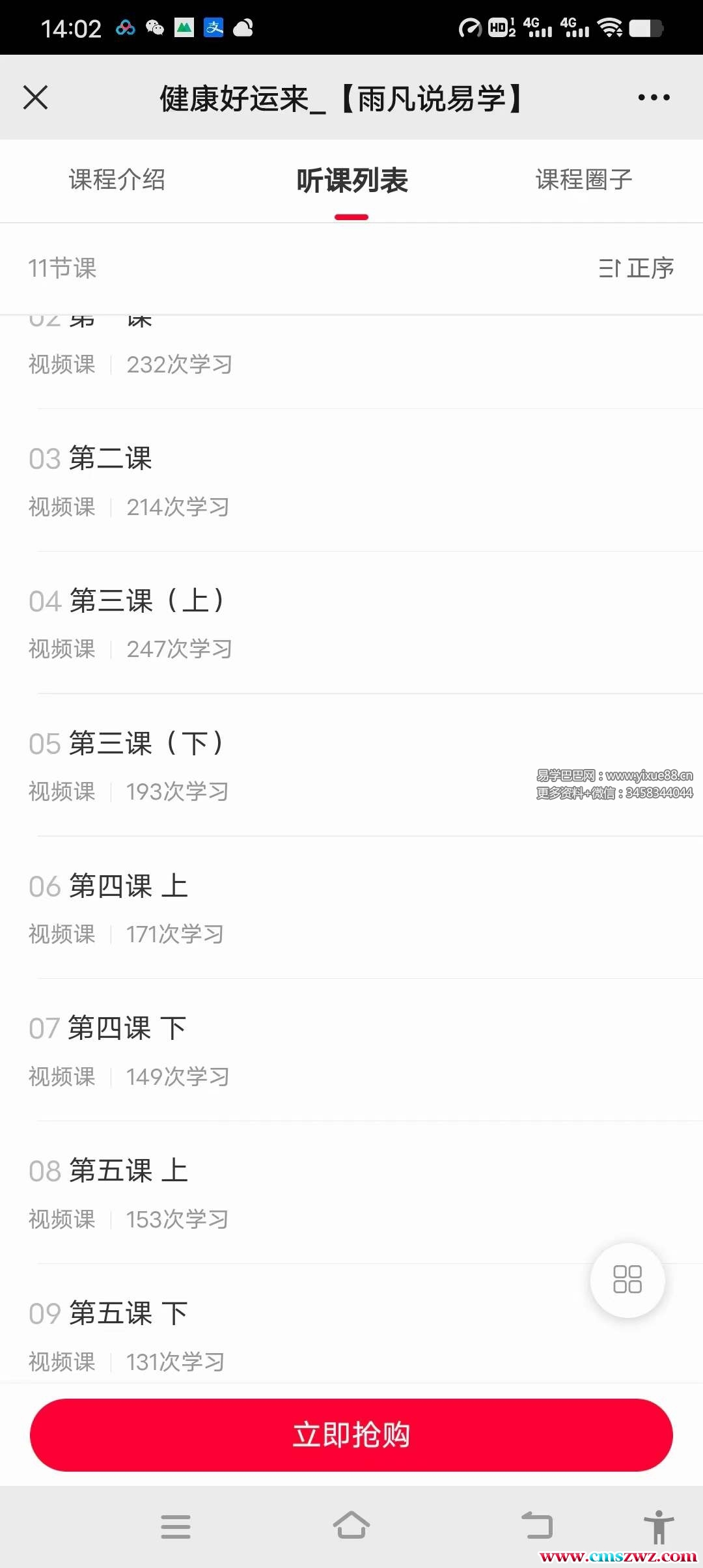Tap 立即抢购 to buy the course

[x=351, y=1435]
